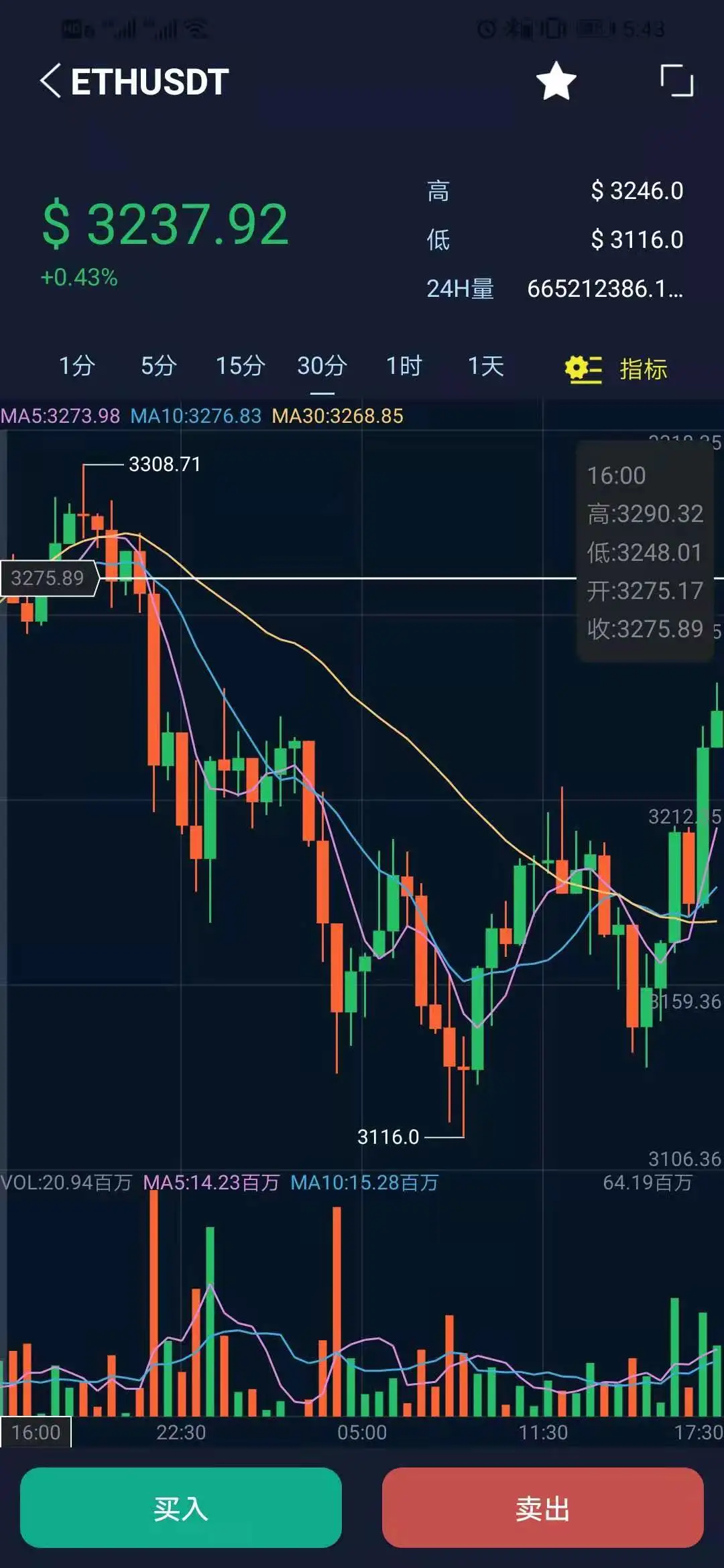
Task: Open the fullscreen chart view
Action: [x=676, y=81]
